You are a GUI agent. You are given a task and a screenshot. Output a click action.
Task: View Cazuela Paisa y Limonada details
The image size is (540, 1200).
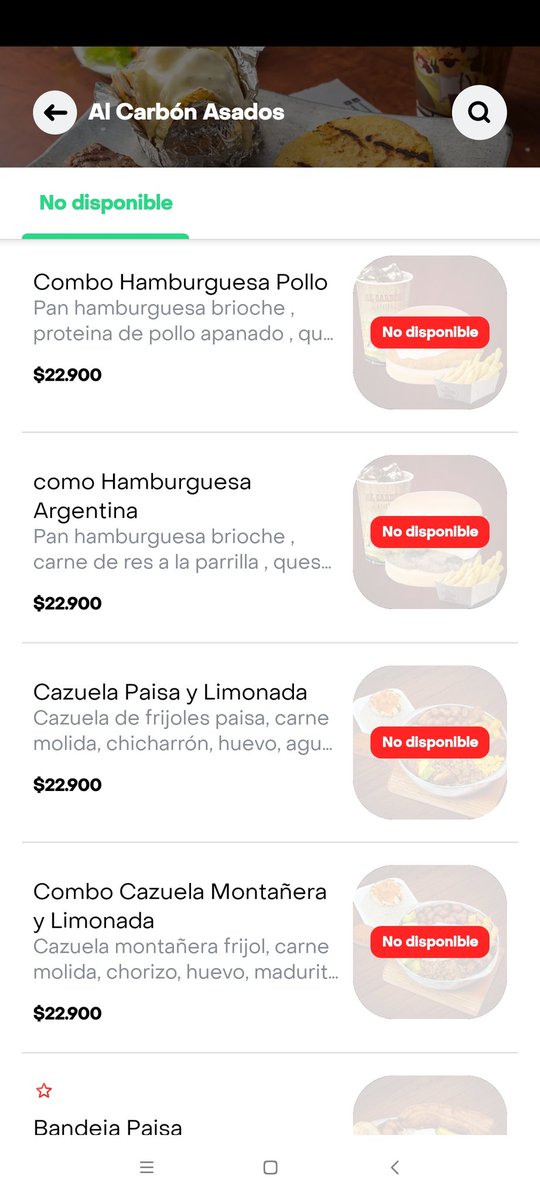click(270, 743)
